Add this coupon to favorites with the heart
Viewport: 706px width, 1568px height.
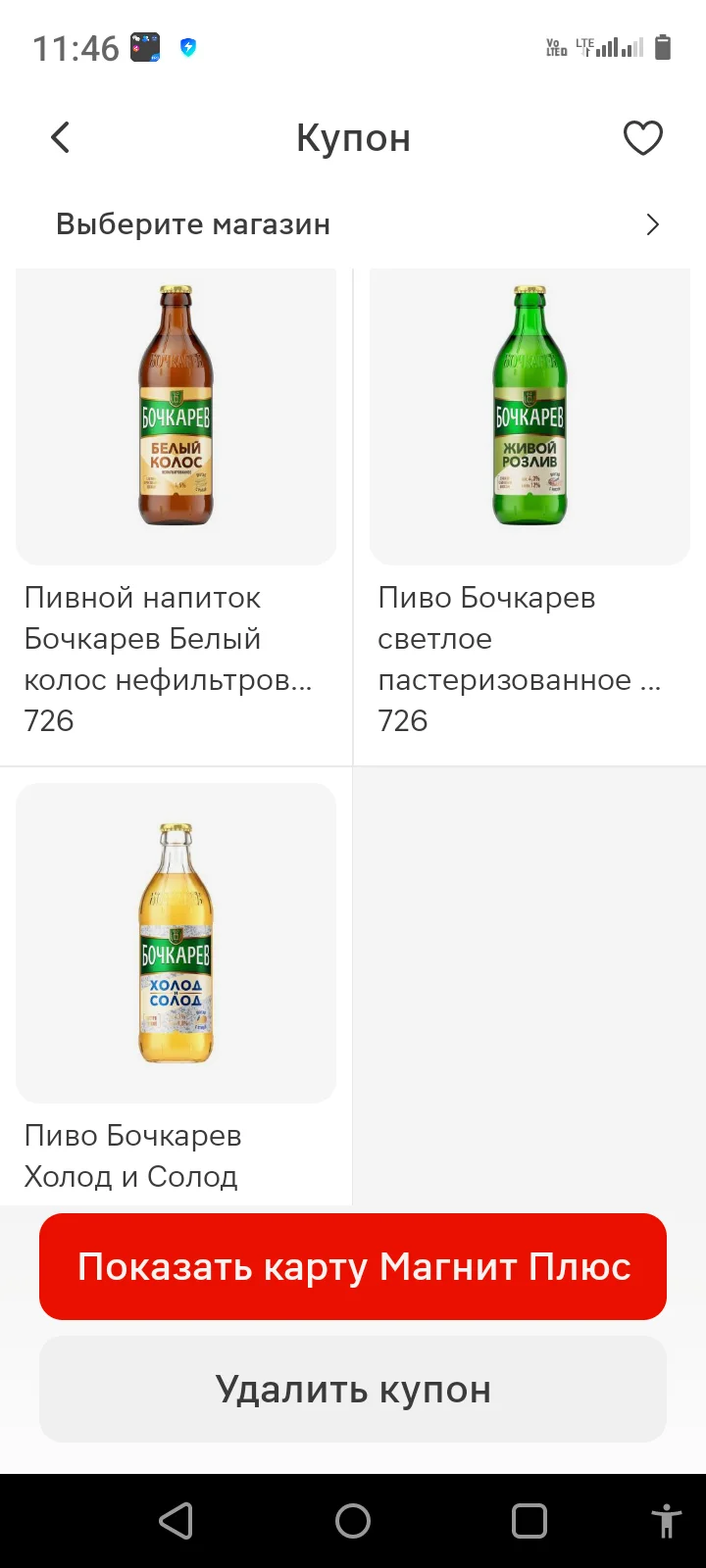(x=643, y=137)
